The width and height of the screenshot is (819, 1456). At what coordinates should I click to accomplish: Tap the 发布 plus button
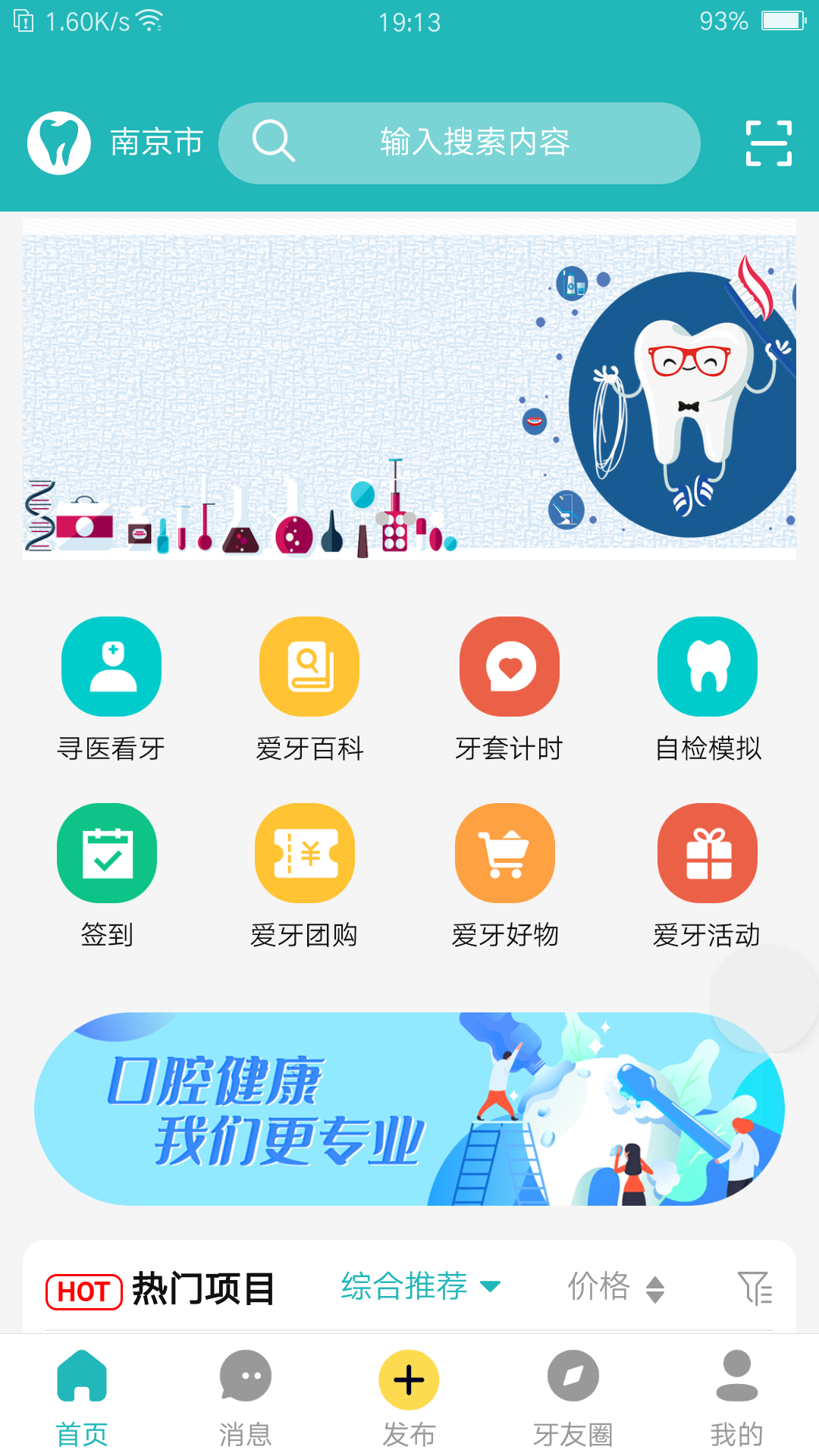coord(409,1380)
